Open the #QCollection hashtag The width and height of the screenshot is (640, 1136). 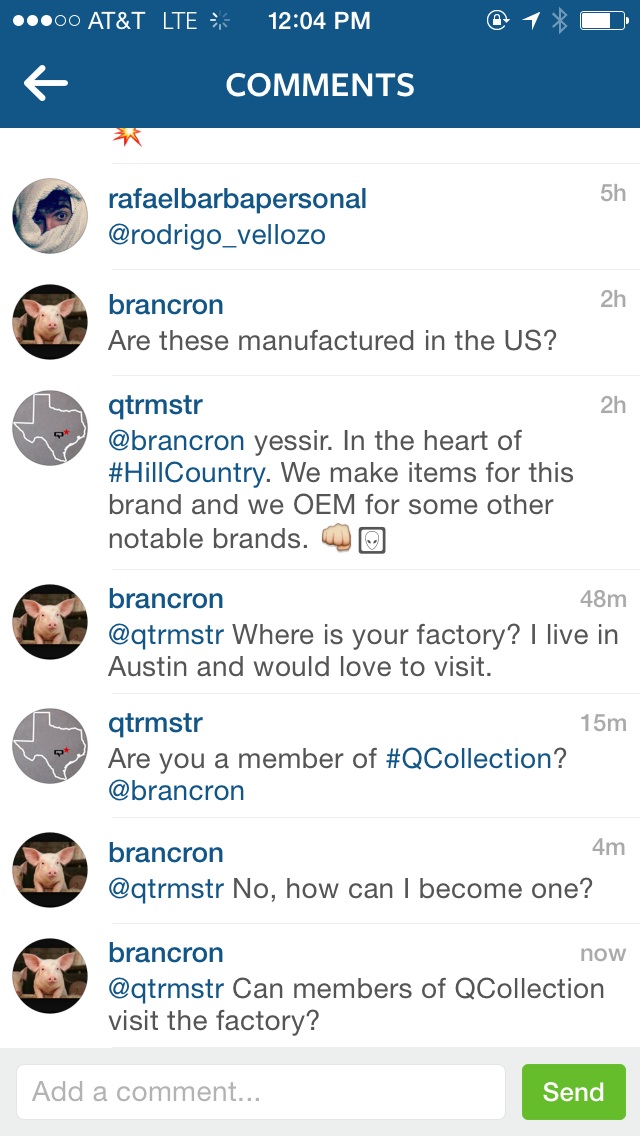pyautogui.click(x=469, y=759)
